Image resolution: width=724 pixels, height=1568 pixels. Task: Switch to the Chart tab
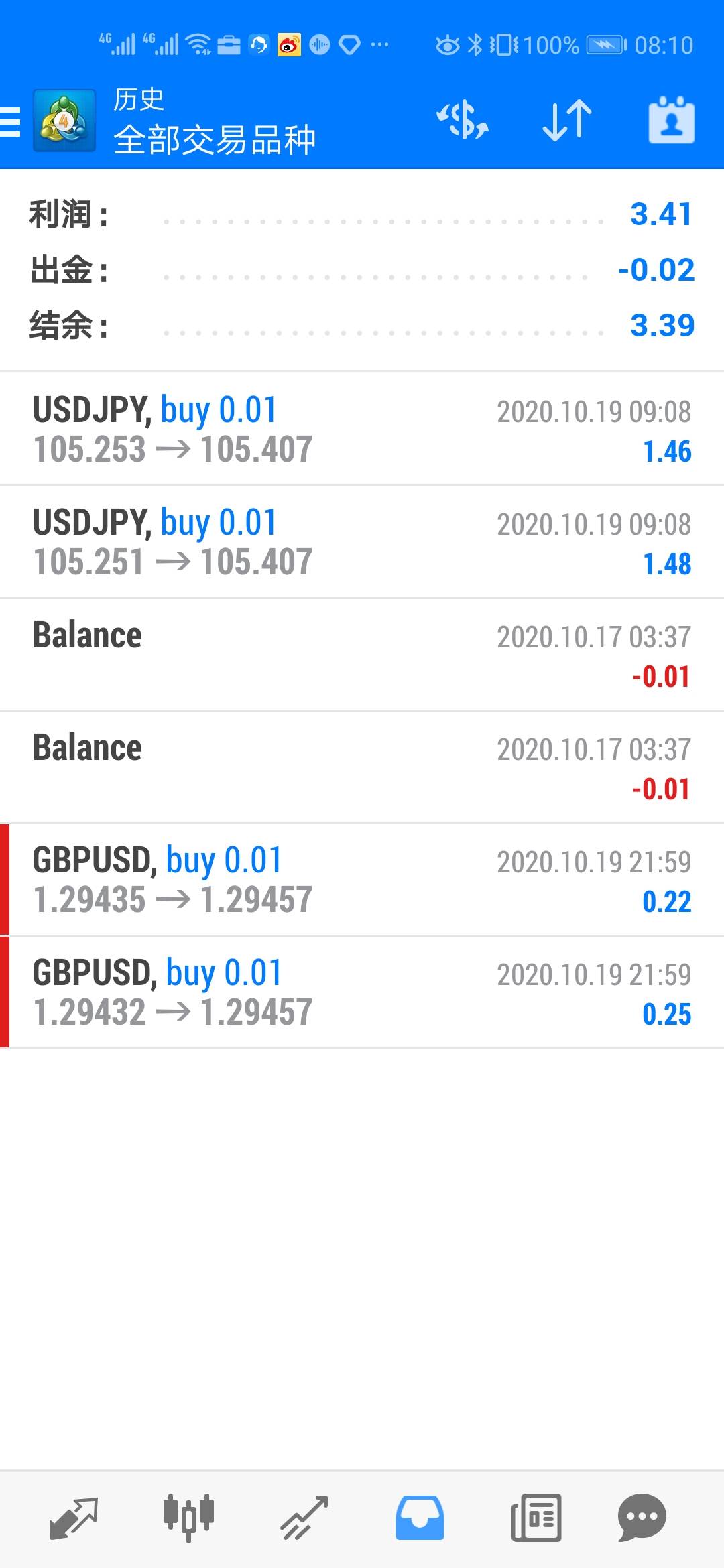click(x=188, y=1518)
